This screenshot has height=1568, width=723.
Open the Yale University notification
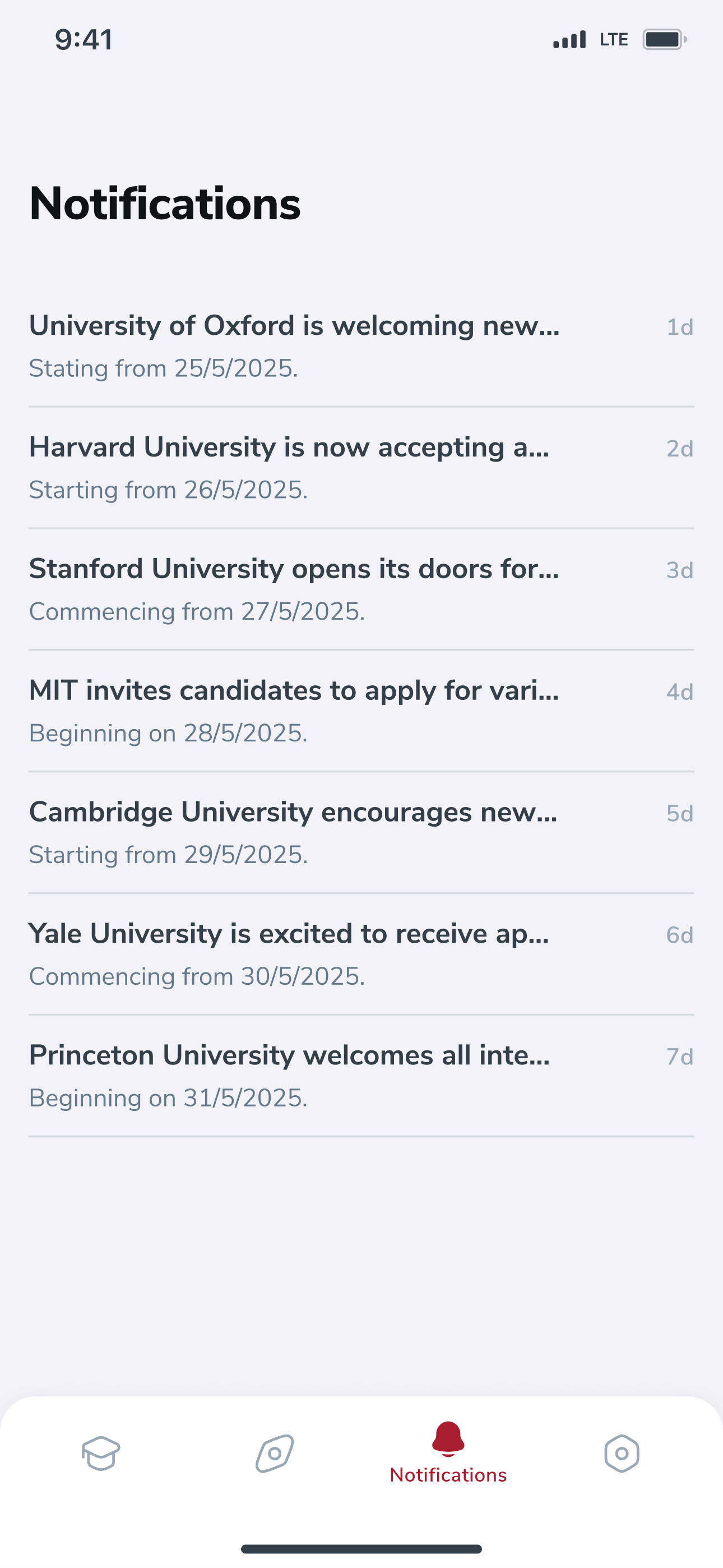point(361,955)
